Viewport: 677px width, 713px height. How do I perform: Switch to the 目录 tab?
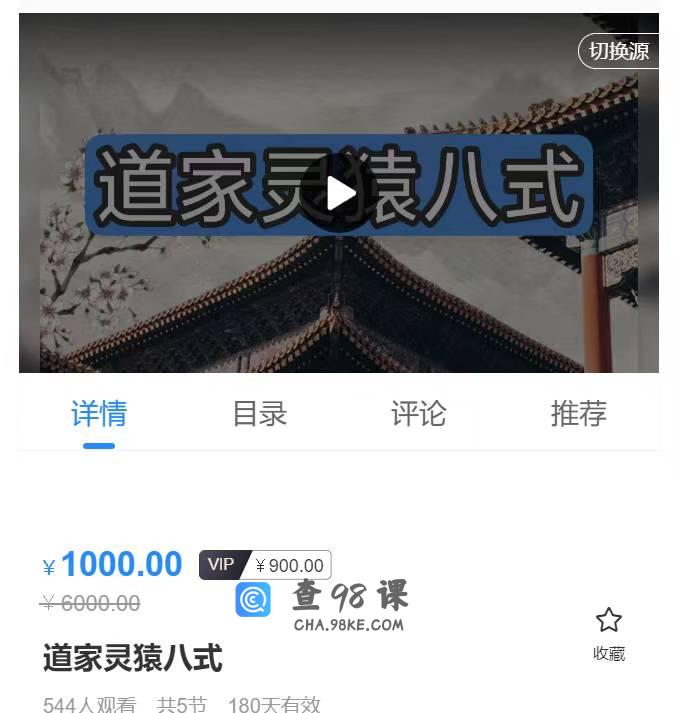click(259, 413)
